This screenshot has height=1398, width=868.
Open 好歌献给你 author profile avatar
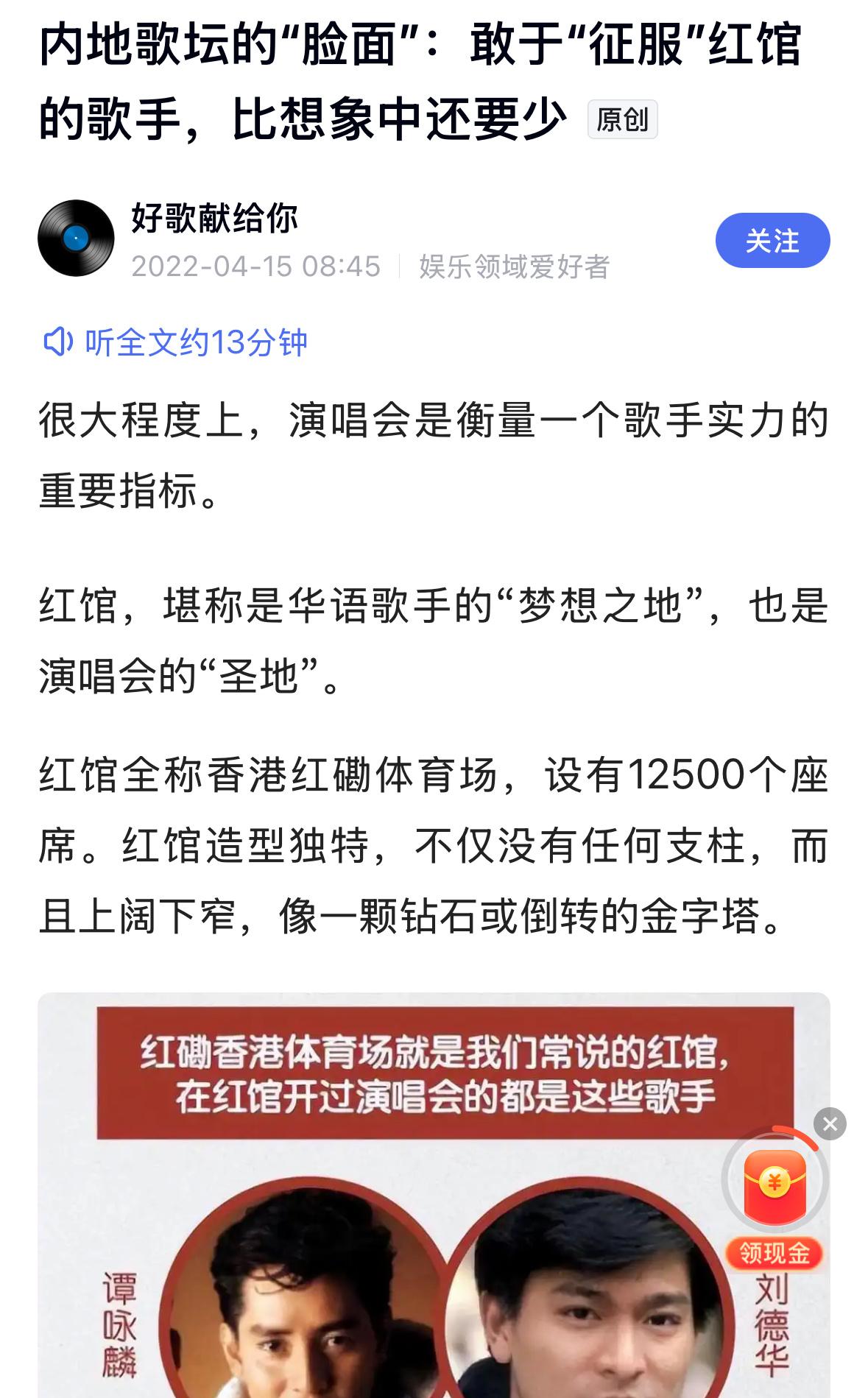76,238
